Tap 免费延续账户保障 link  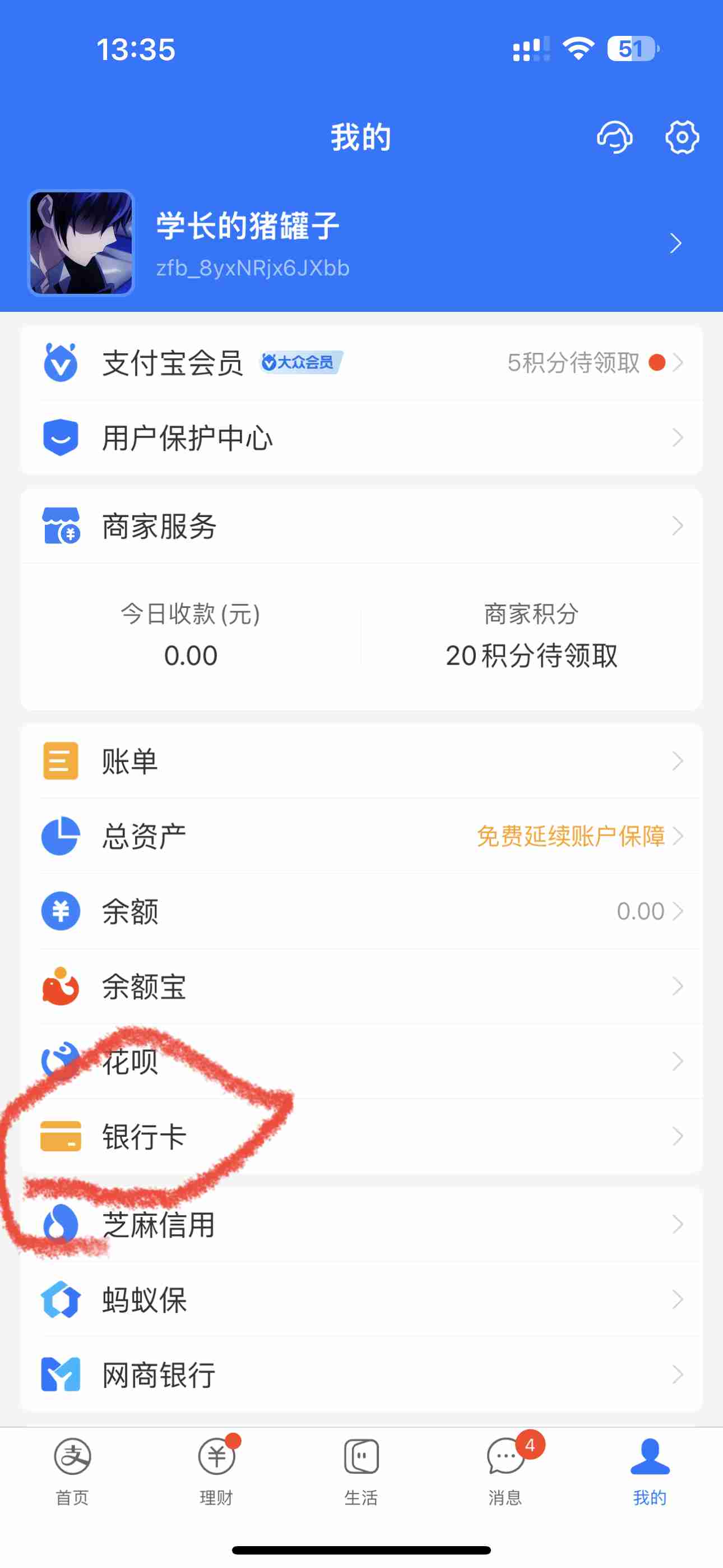571,836
